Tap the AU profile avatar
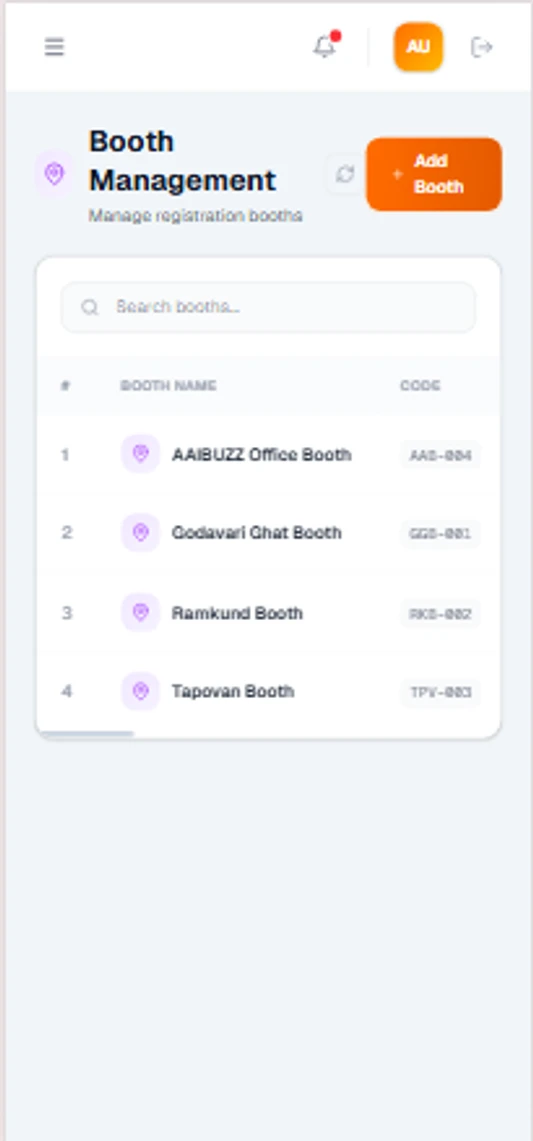Image resolution: width=533 pixels, height=1141 pixels. [x=418, y=47]
